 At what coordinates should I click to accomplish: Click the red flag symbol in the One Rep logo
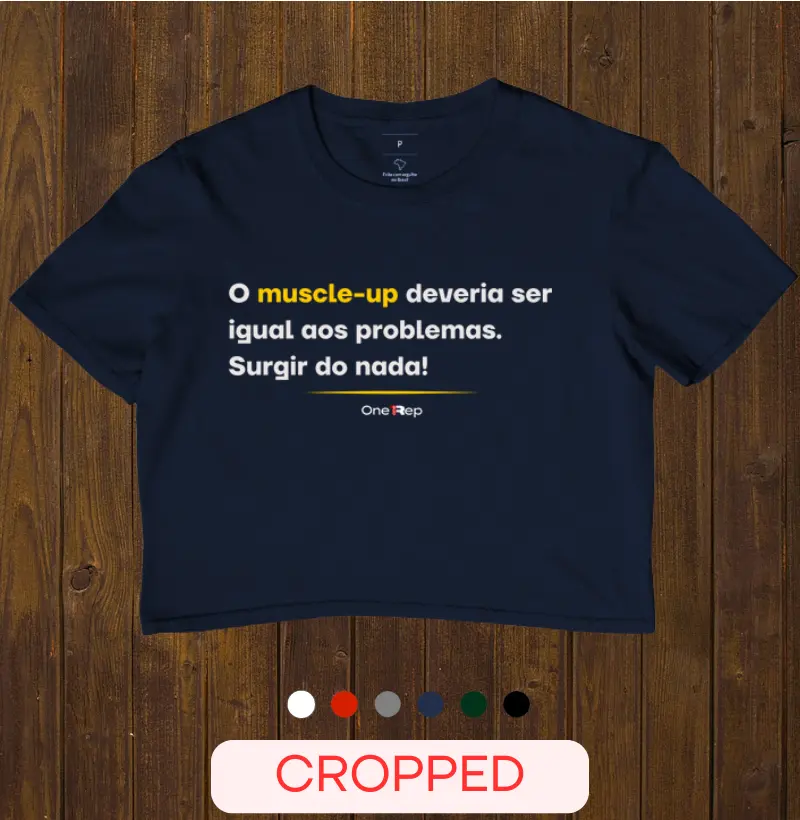click(x=394, y=408)
